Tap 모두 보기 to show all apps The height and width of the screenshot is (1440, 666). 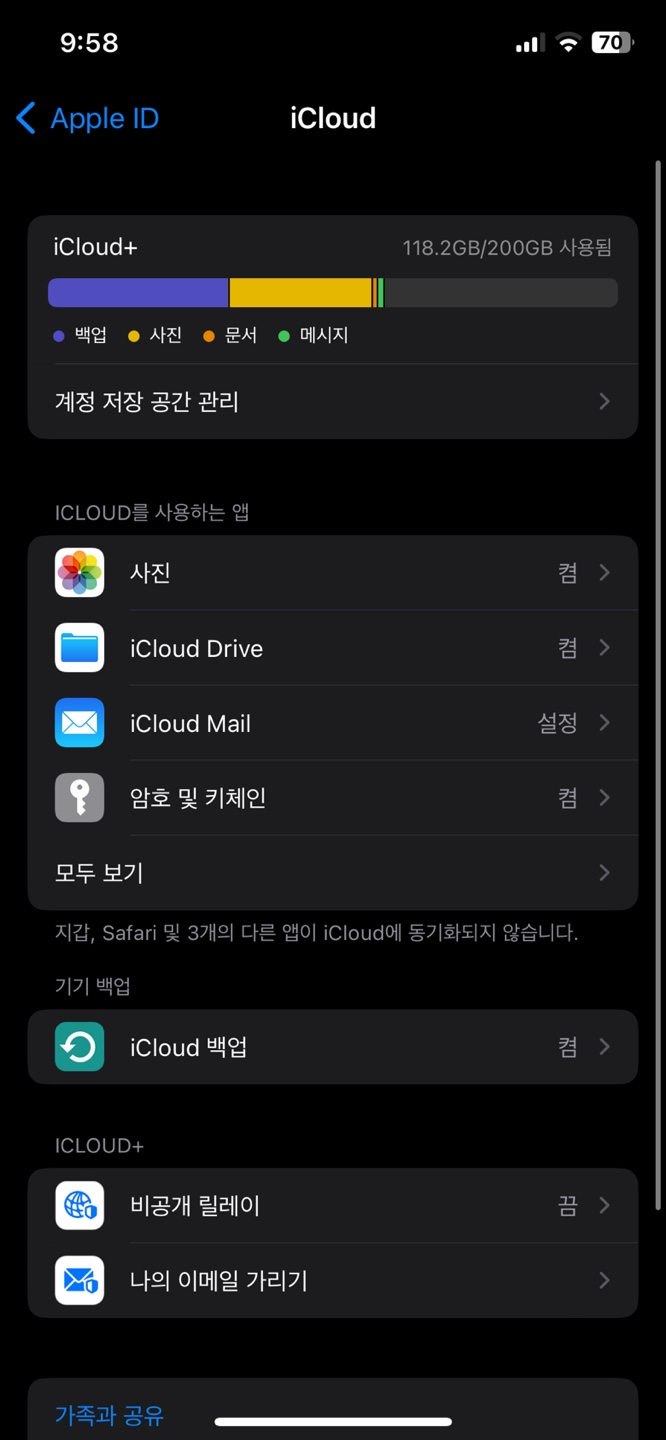[332, 873]
